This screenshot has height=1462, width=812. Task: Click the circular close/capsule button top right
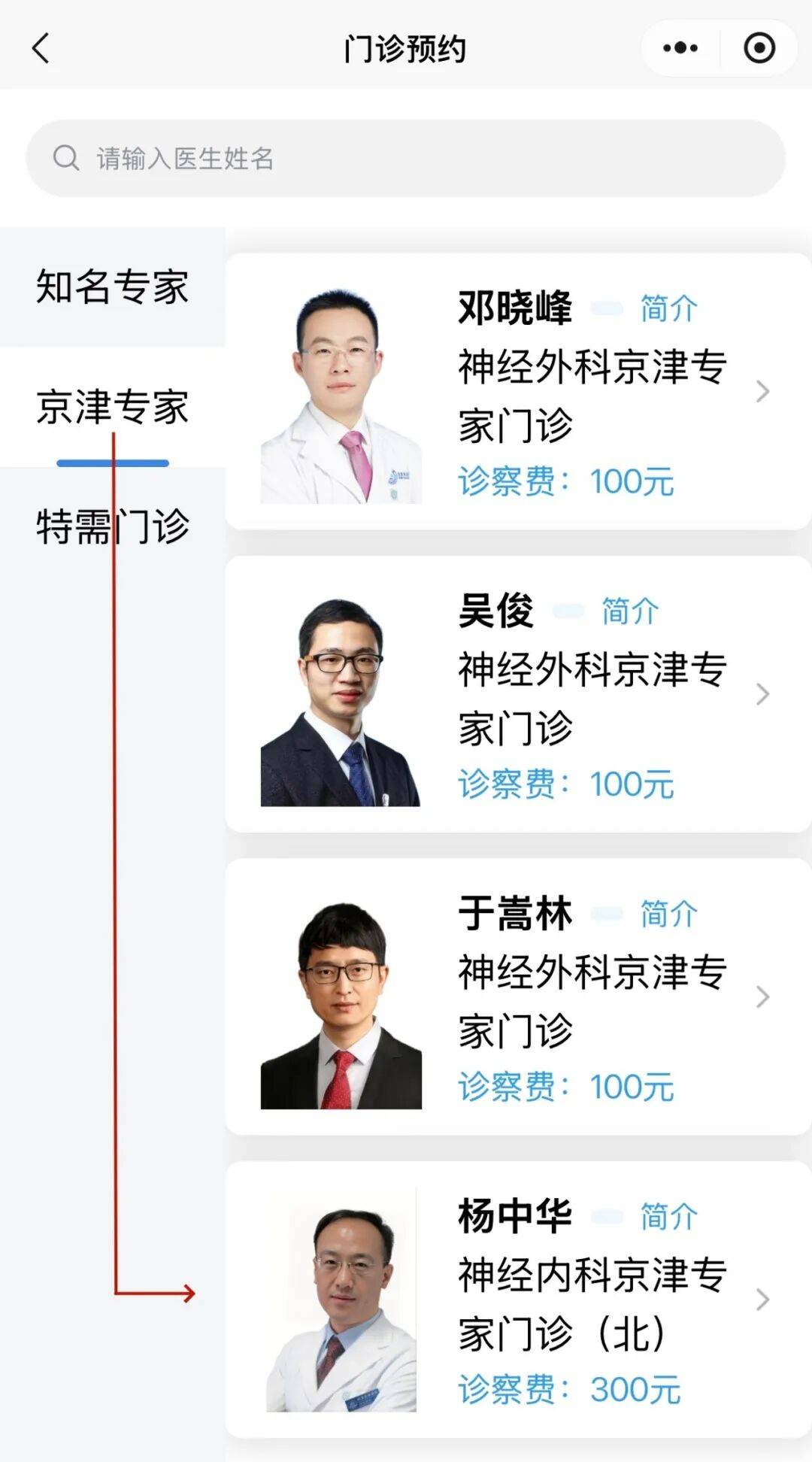(759, 47)
